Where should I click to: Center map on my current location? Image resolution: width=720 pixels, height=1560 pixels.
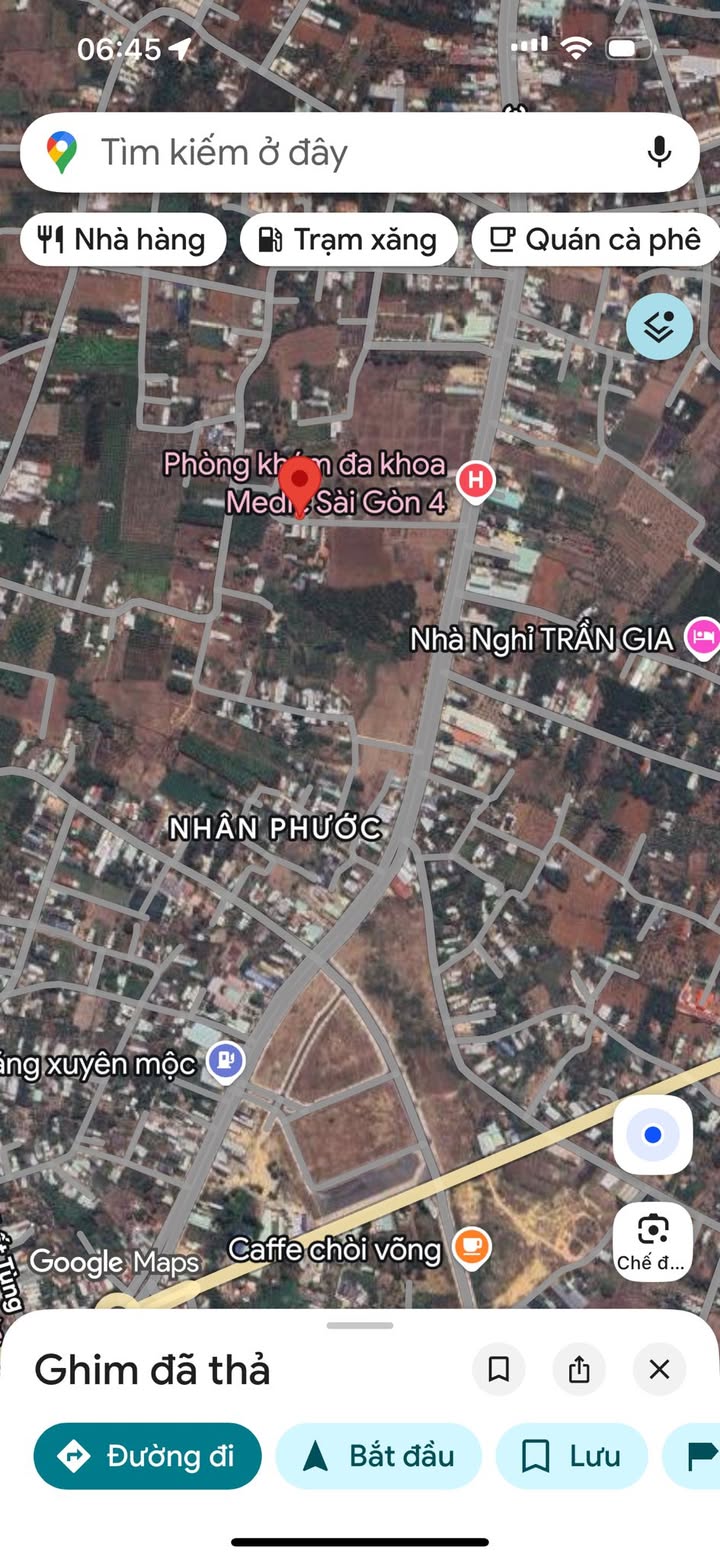653,1135
